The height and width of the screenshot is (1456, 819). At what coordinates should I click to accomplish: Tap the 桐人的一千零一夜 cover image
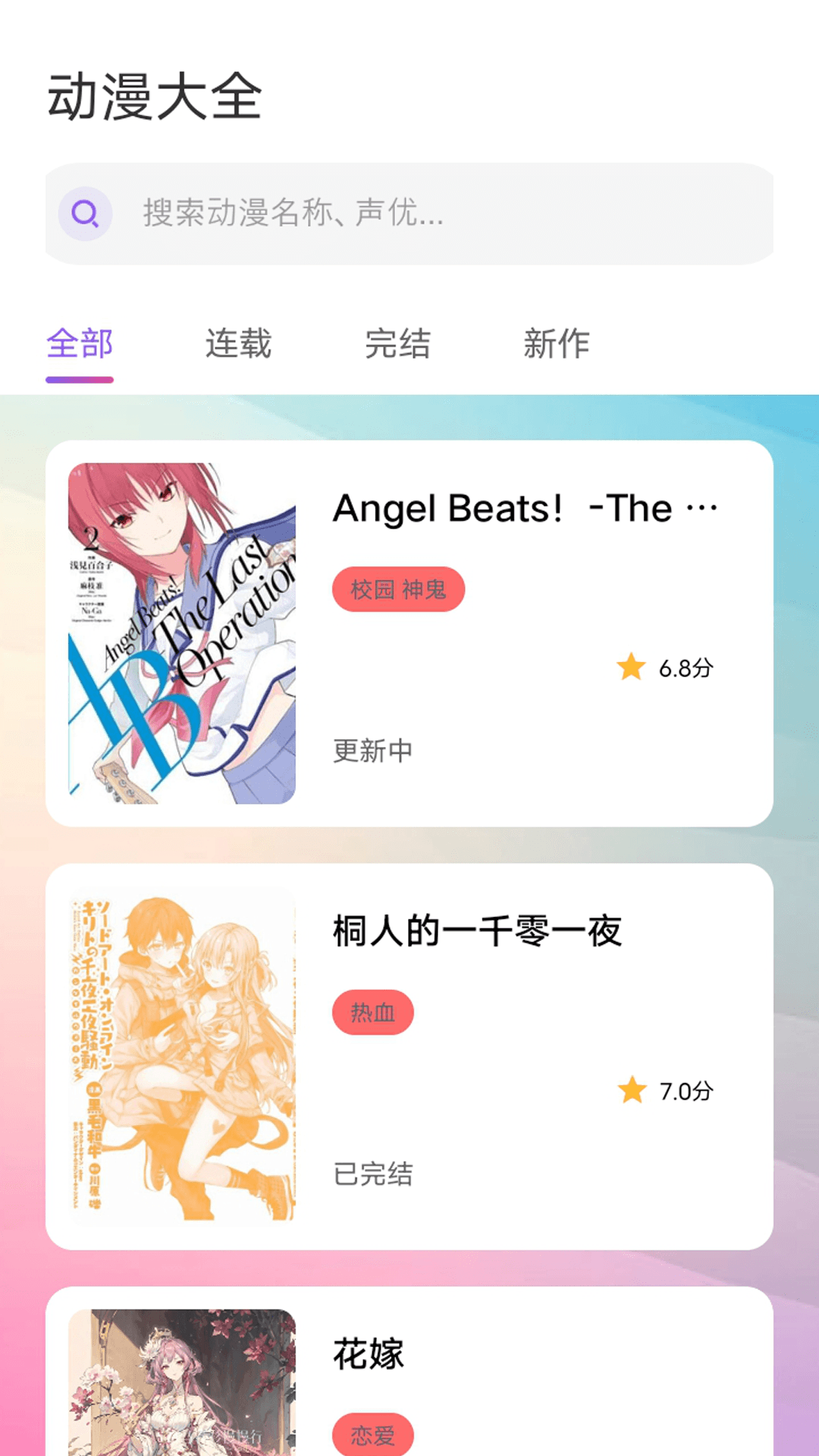click(183, 1054)
